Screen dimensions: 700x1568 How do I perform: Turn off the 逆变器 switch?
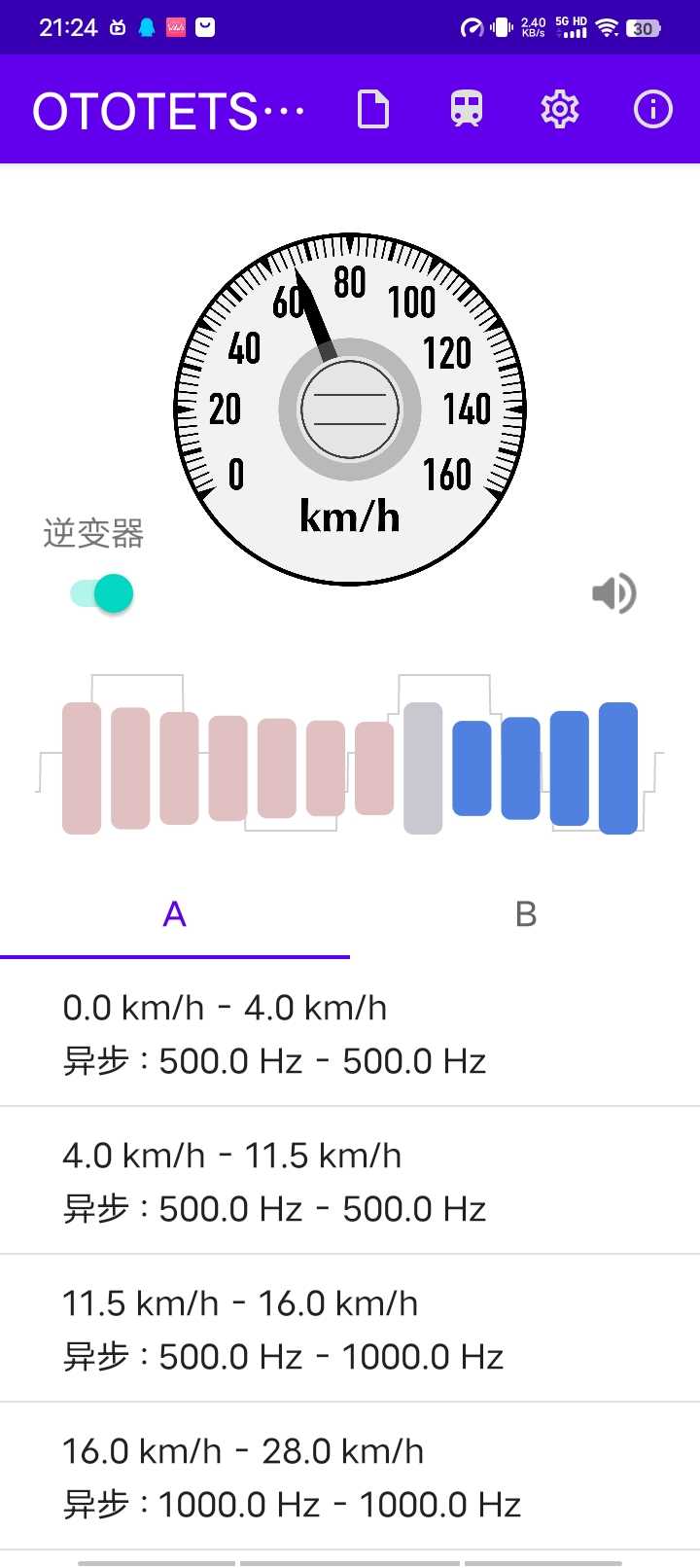[x=102, y=593]
